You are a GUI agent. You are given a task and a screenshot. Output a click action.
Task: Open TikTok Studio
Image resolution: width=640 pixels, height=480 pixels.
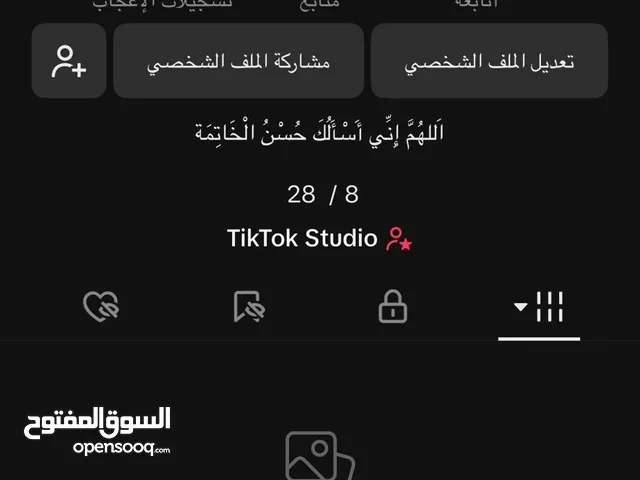319,238
